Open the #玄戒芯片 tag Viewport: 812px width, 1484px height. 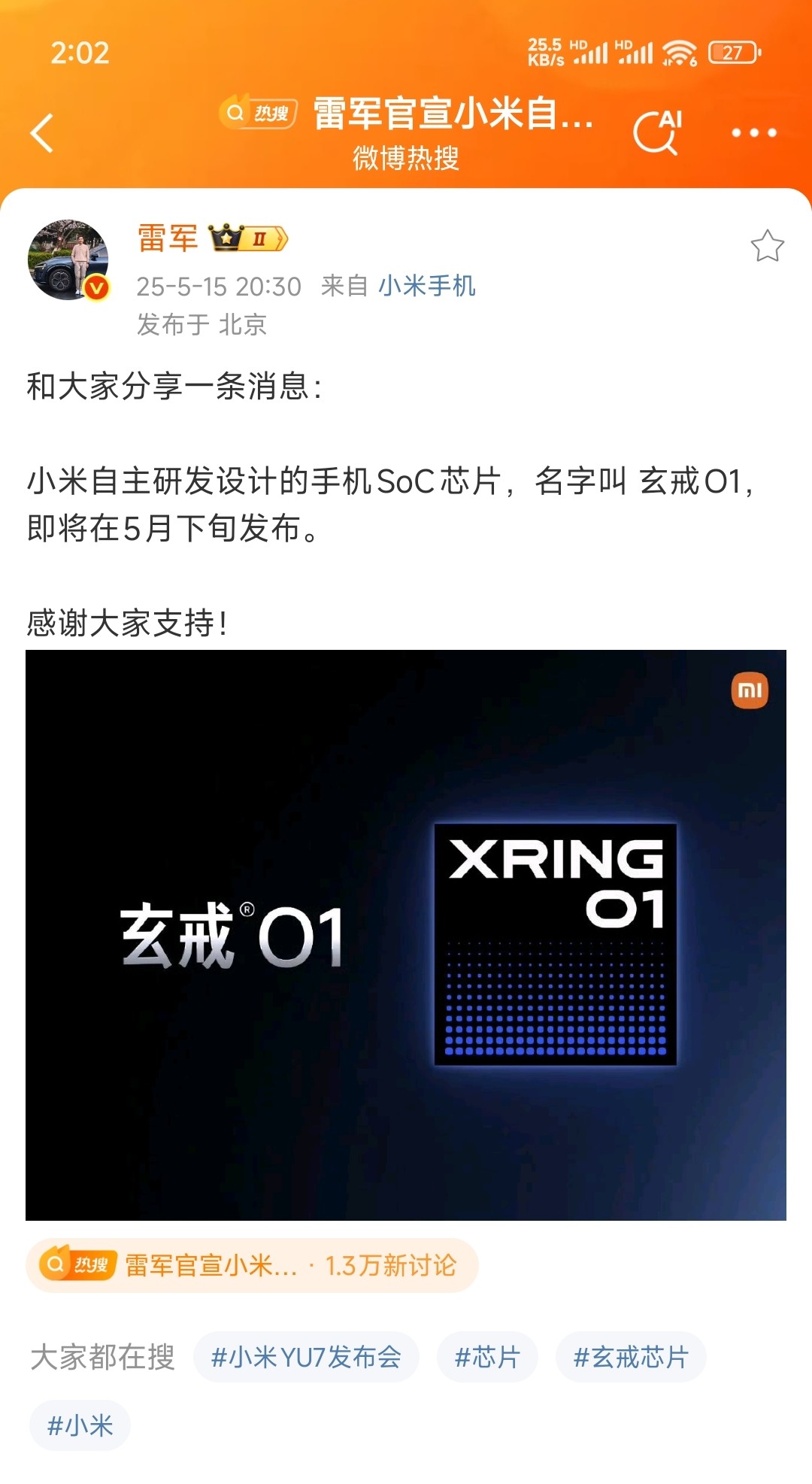(631, 1357)
